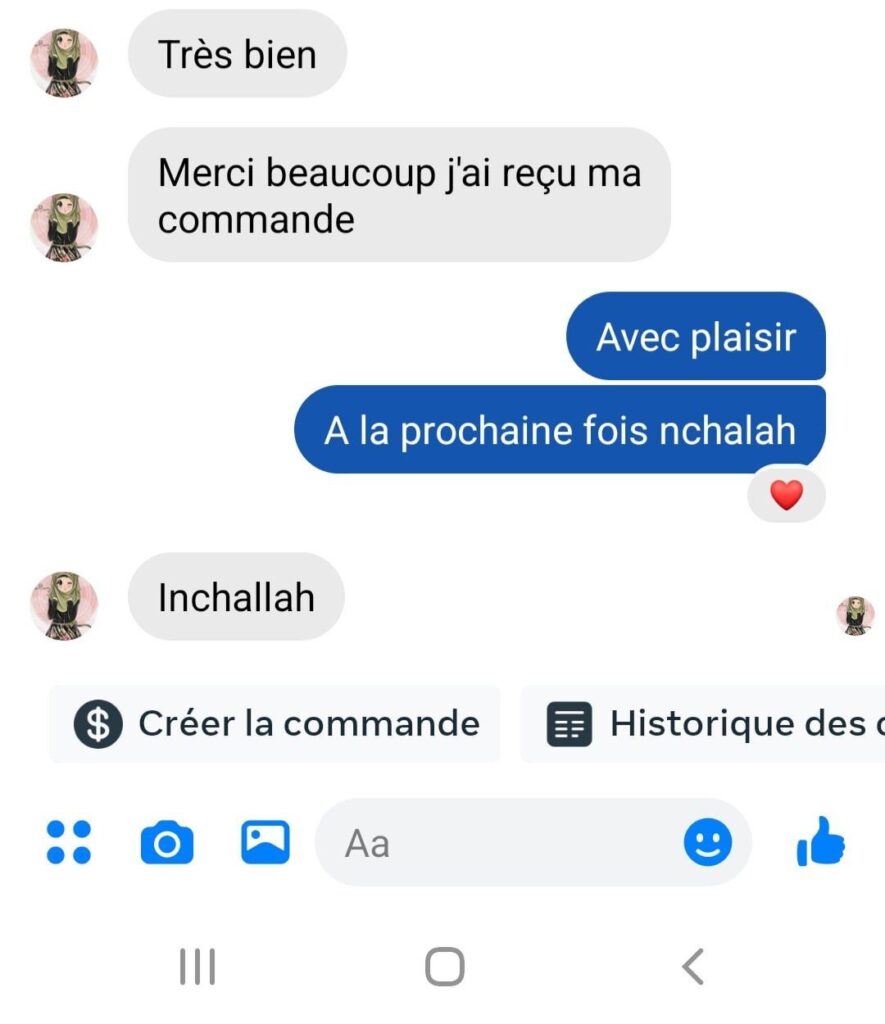
Task: Go back with system back arrow
Action: point(692,967)
